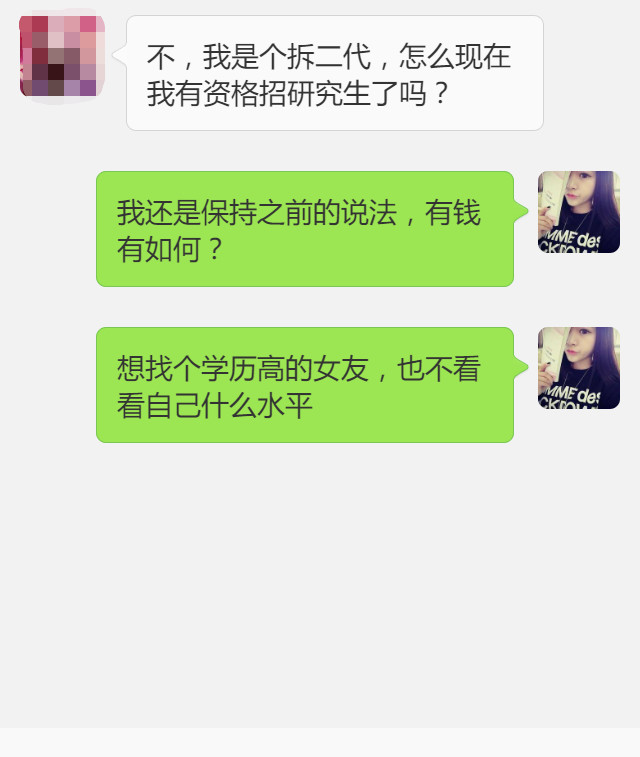Image resolution: width=640 pixels, height=757 pixels.
Task: Open the blurred avatar of the other sender
Action: [x=61, y=56]
